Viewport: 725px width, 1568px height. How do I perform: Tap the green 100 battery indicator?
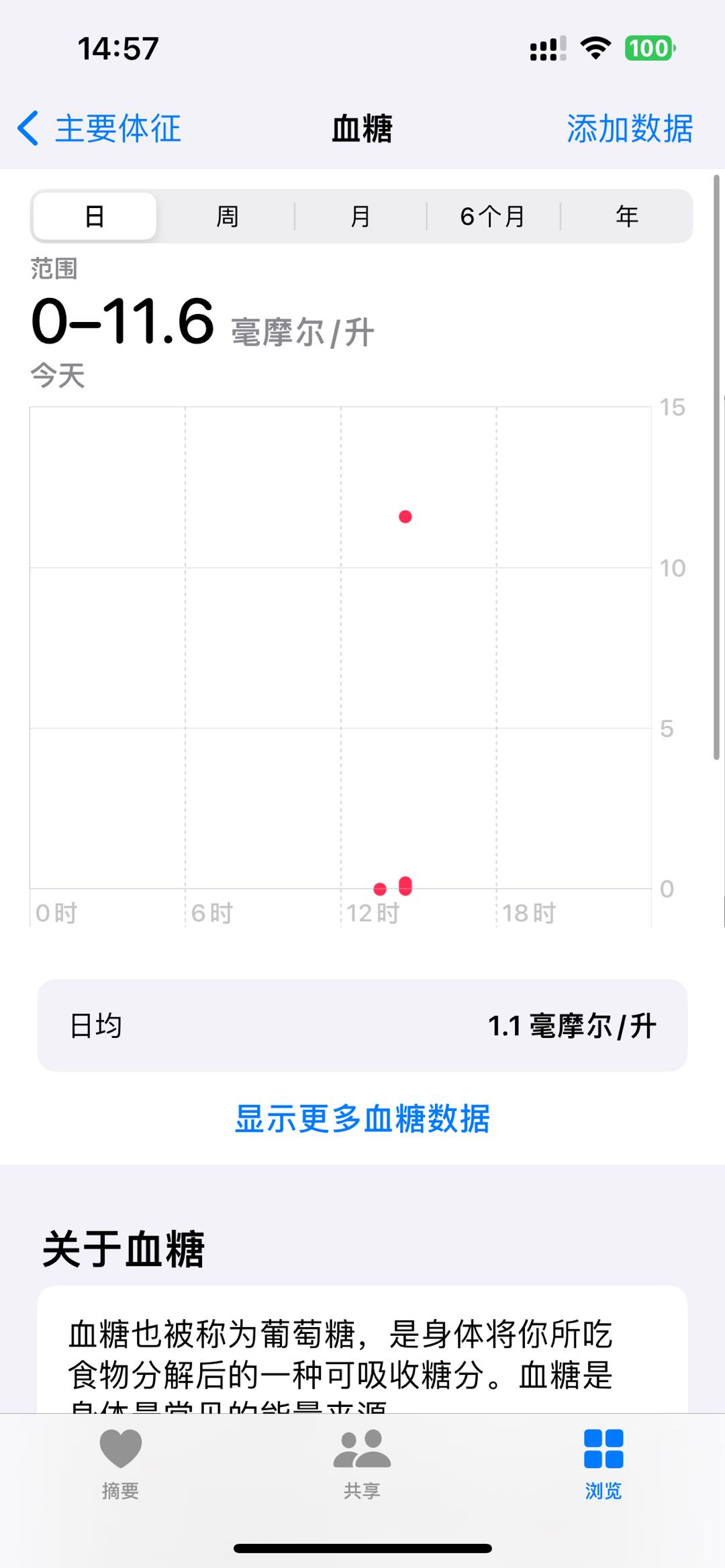tap(648, 47)
